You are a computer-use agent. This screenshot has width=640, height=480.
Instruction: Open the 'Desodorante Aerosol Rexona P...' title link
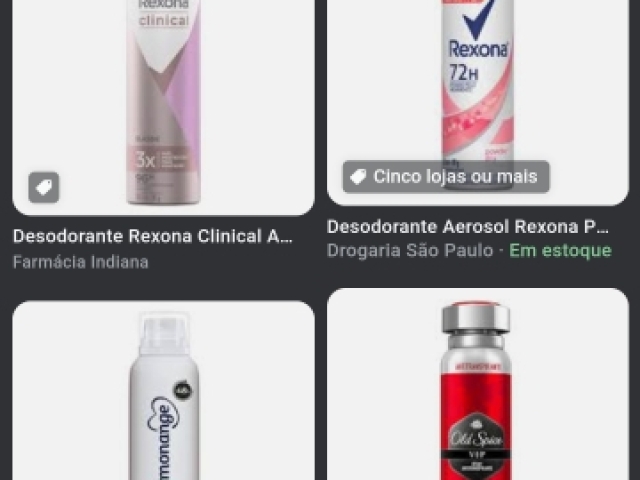(467, 227)
